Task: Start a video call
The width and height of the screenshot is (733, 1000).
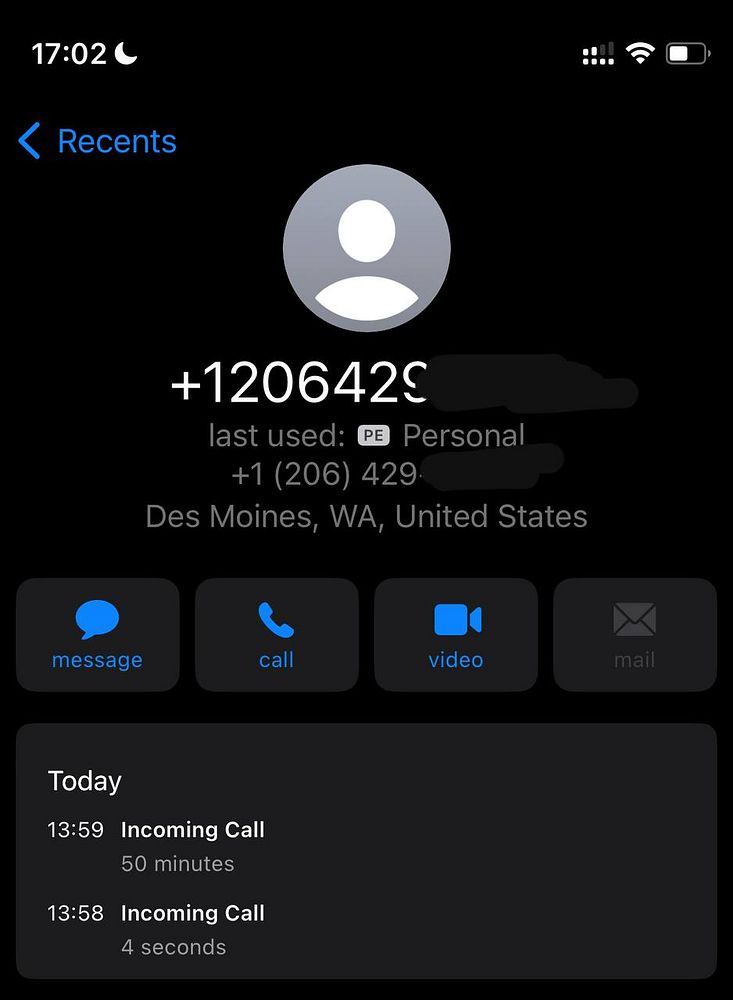Action: (x=456, y=634)
